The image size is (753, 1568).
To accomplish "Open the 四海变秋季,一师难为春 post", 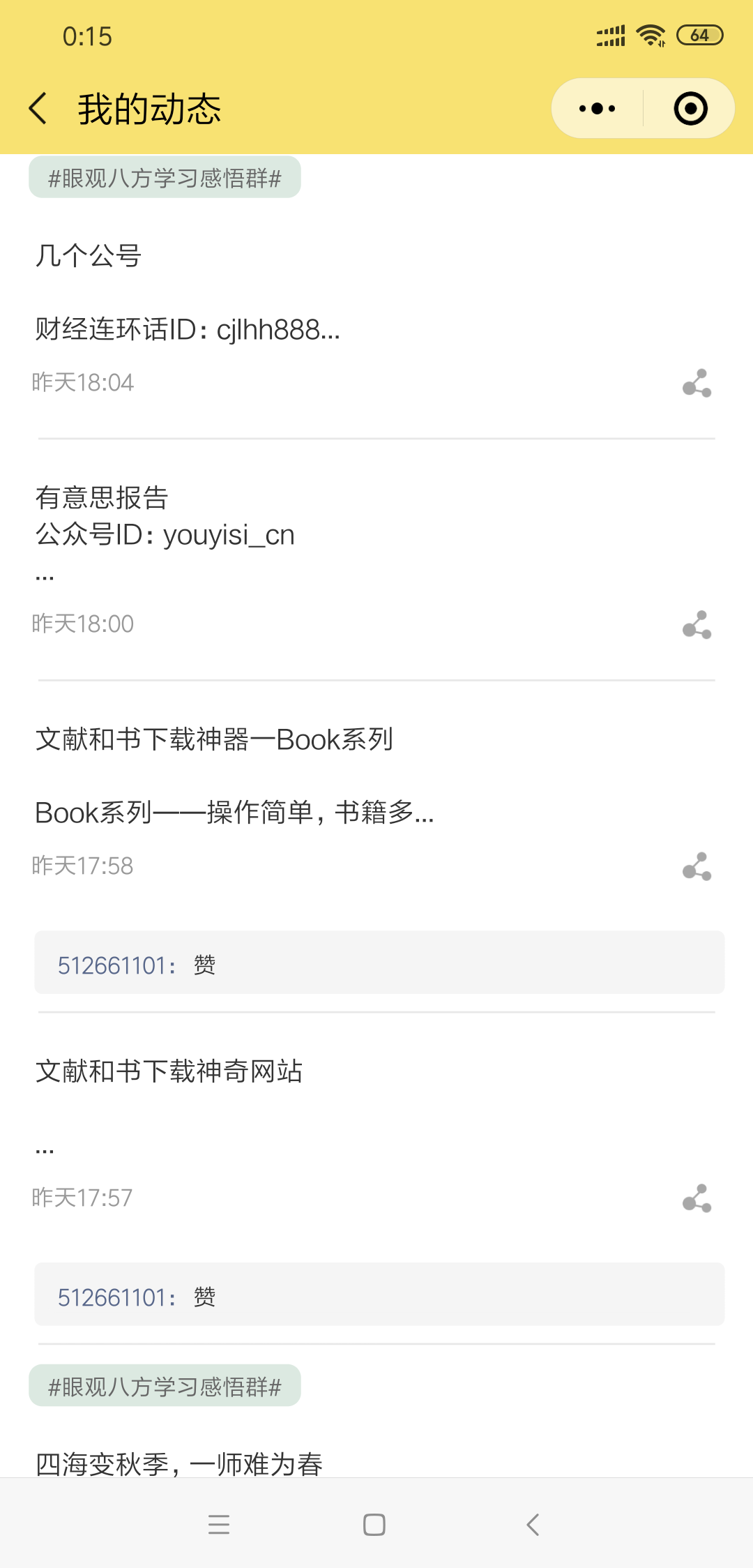I will coord(179,1463).
